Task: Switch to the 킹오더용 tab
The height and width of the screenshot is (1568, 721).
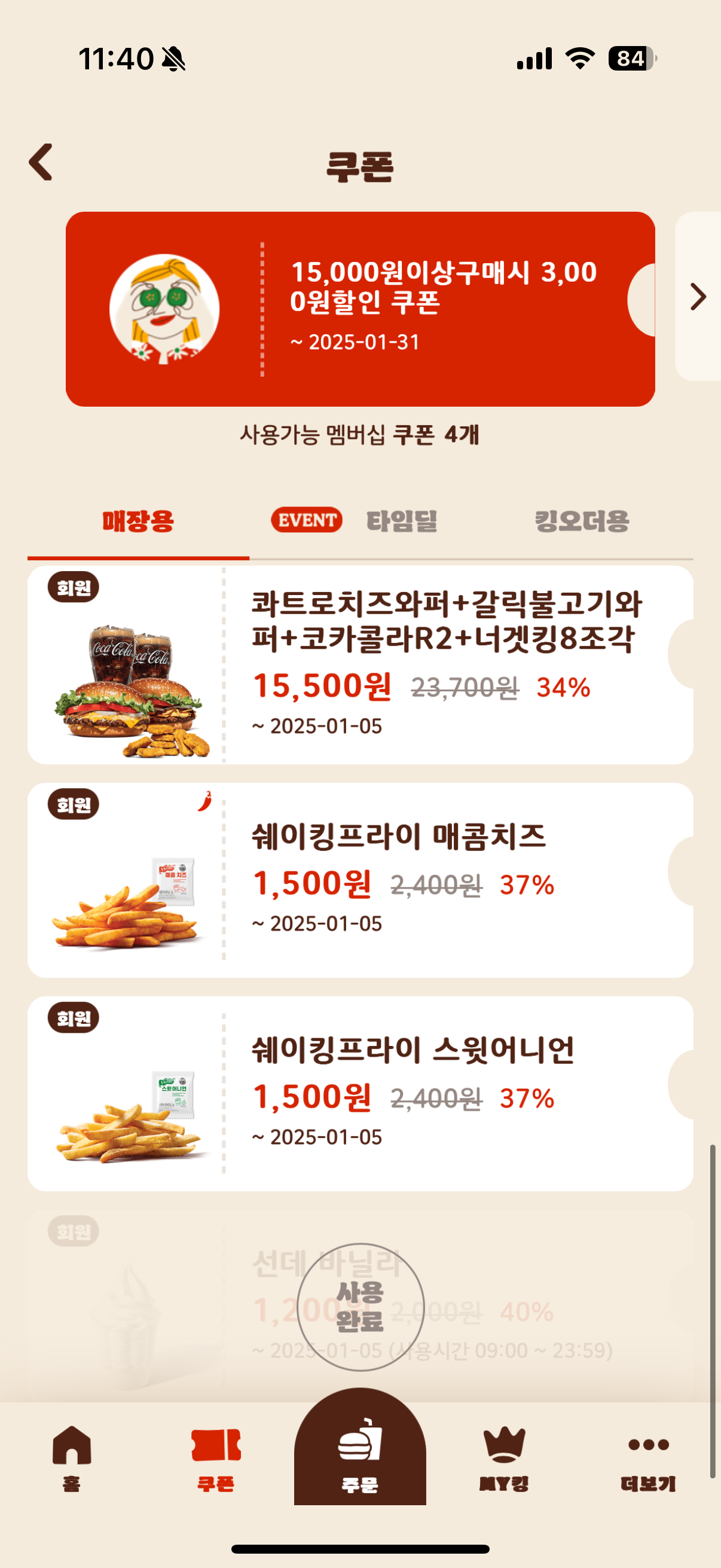Action: pyautogui.click(x=582, y=521)
